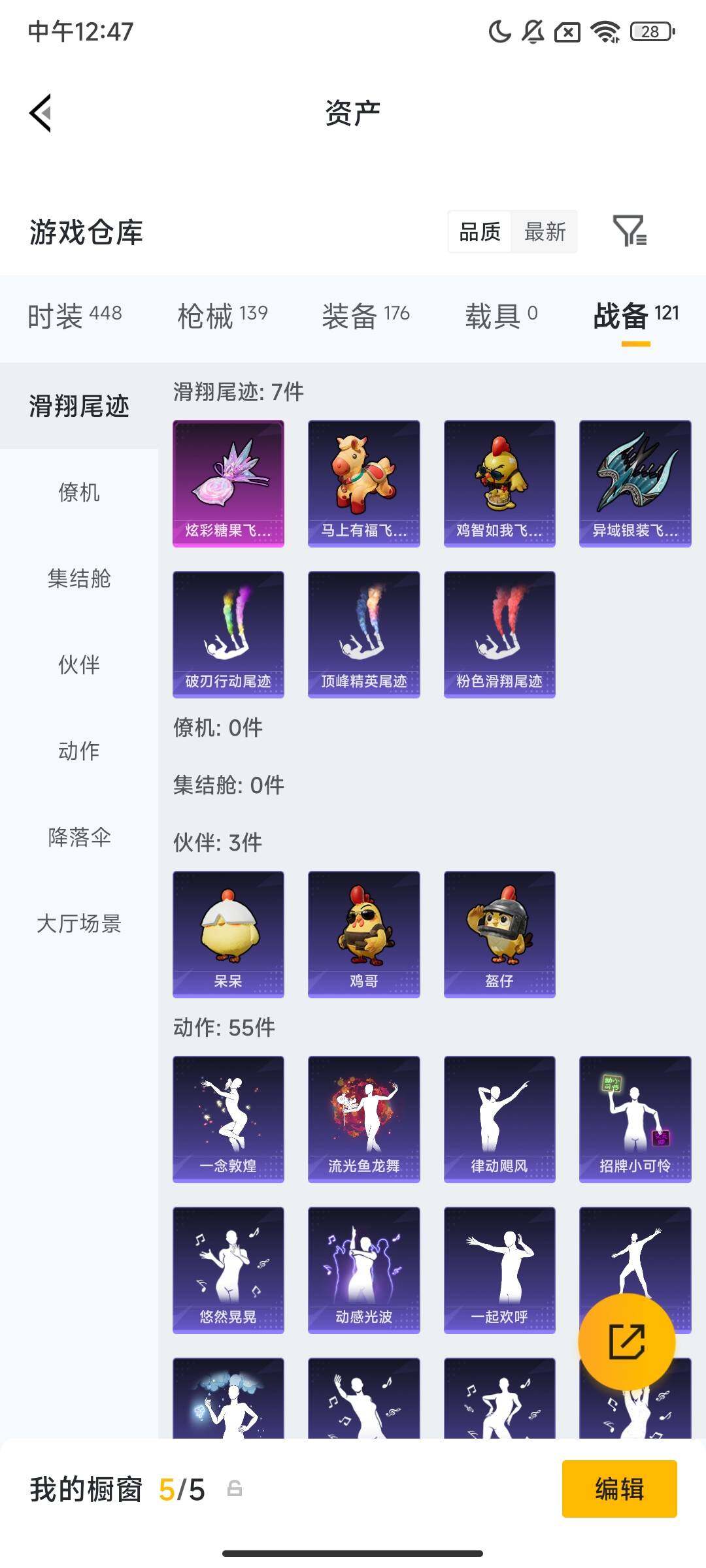Select the 降落伞 category
The image size is (706, 1568).
(79, 837)
